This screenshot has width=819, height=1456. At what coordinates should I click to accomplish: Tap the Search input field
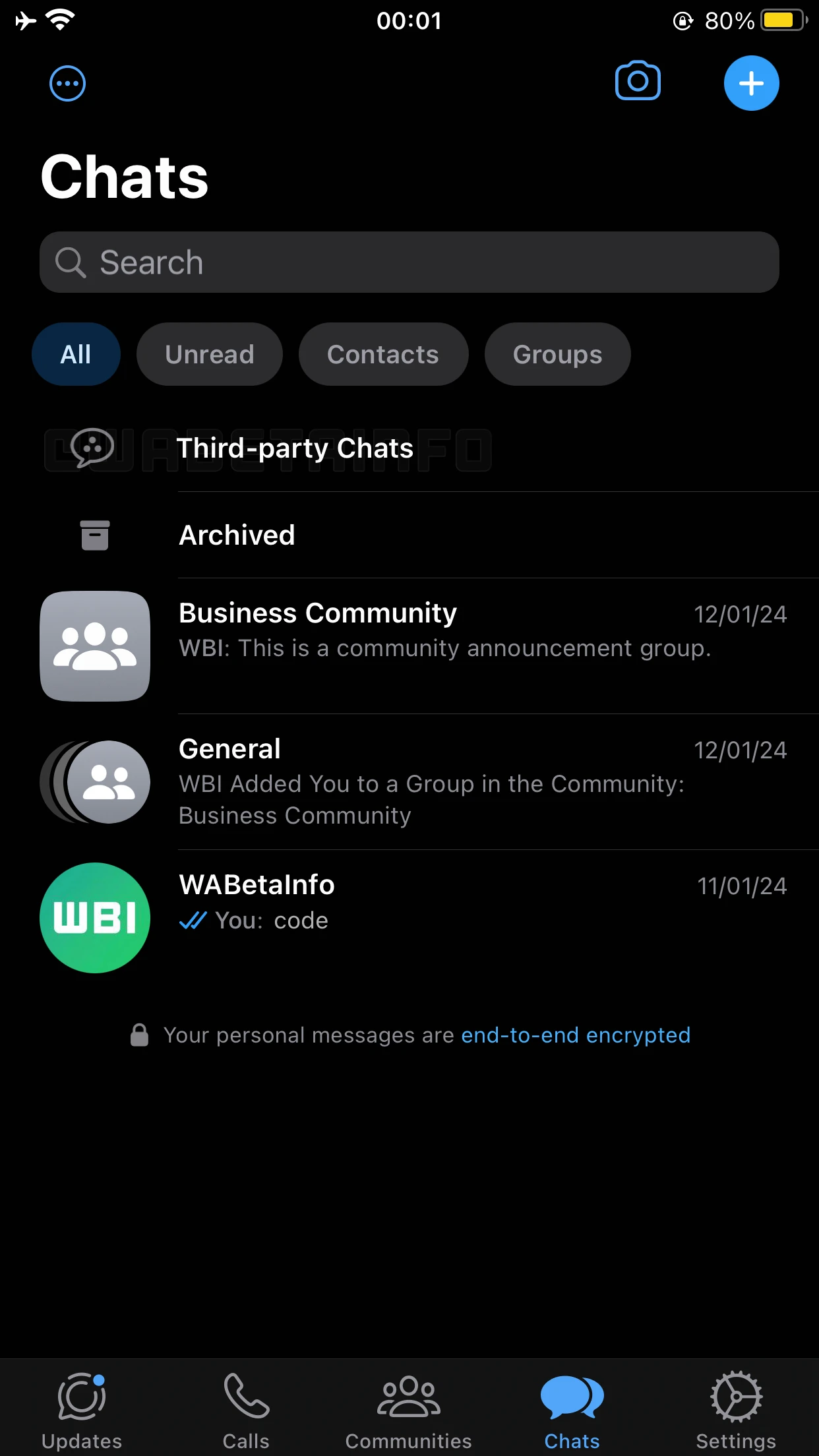(409, 262)
